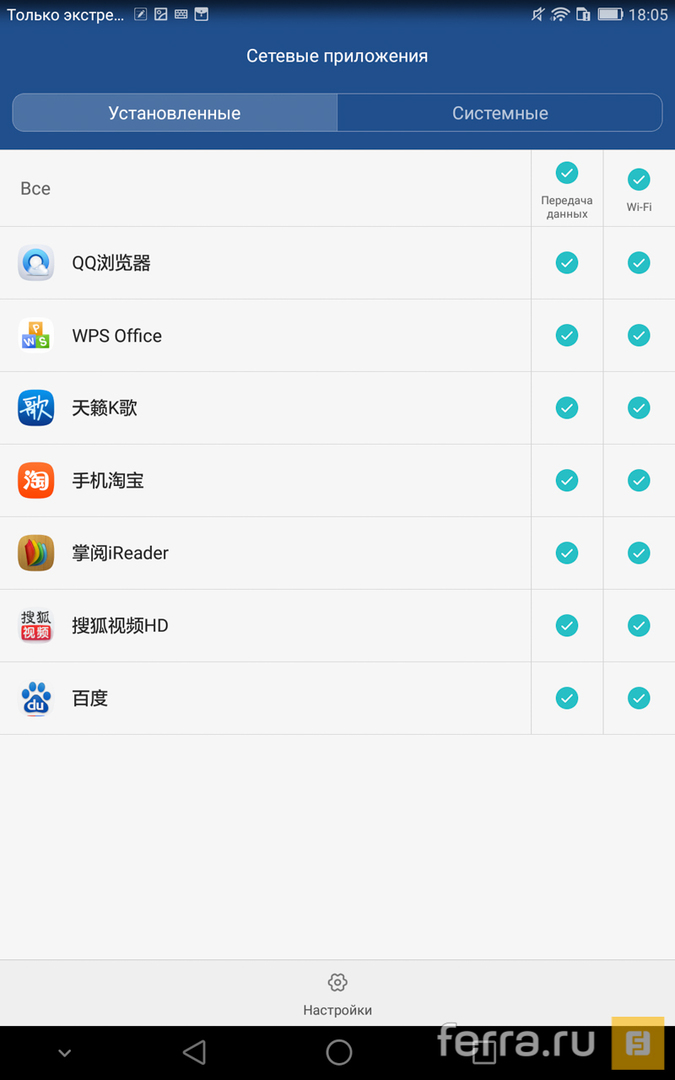Uncheck Wi-Fi for 掌阅iReader
This screenshot has height=1080, width=675.
(x=639, y=553)
